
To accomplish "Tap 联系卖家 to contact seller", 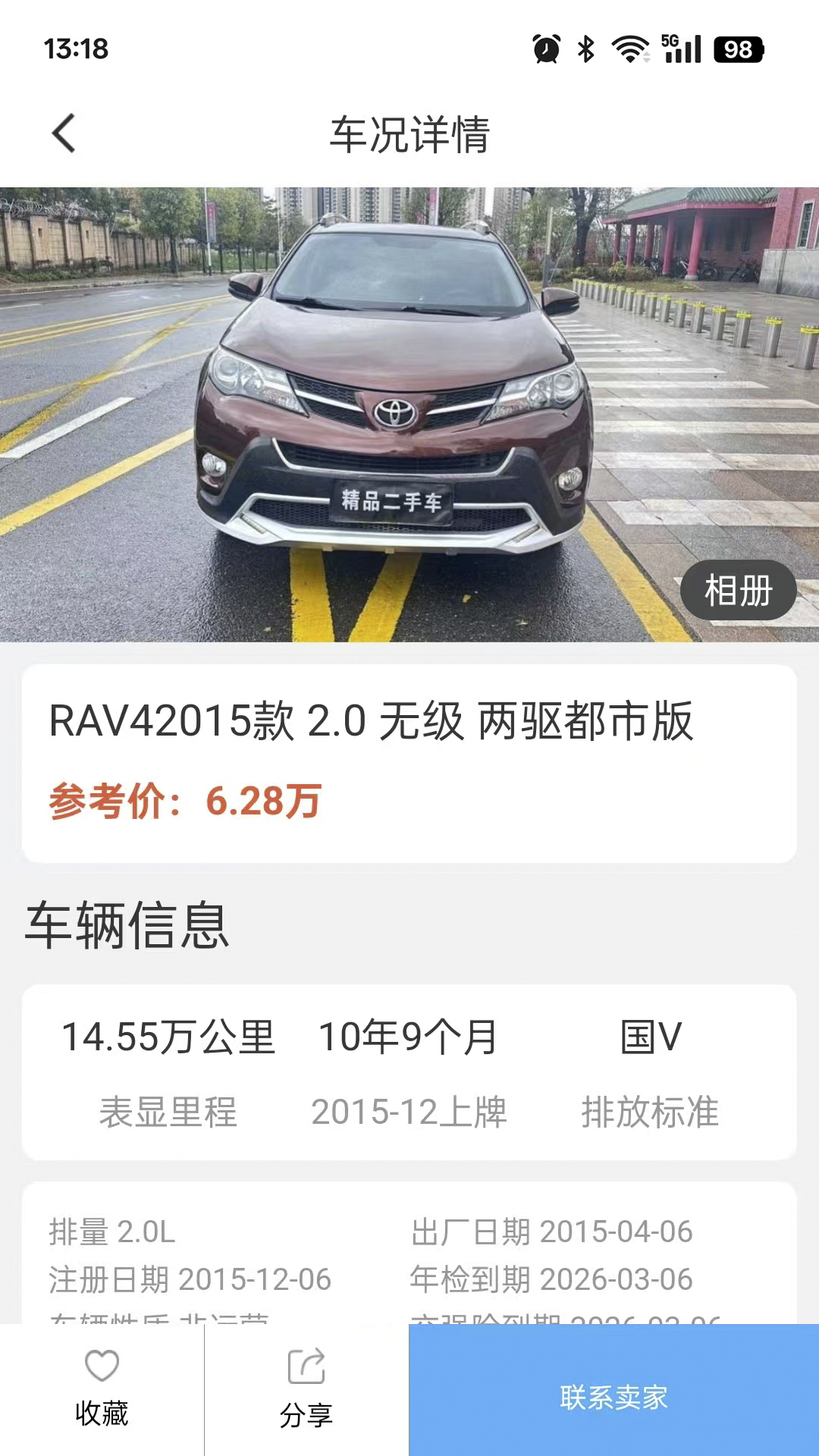I will (x=613, y=1397).
